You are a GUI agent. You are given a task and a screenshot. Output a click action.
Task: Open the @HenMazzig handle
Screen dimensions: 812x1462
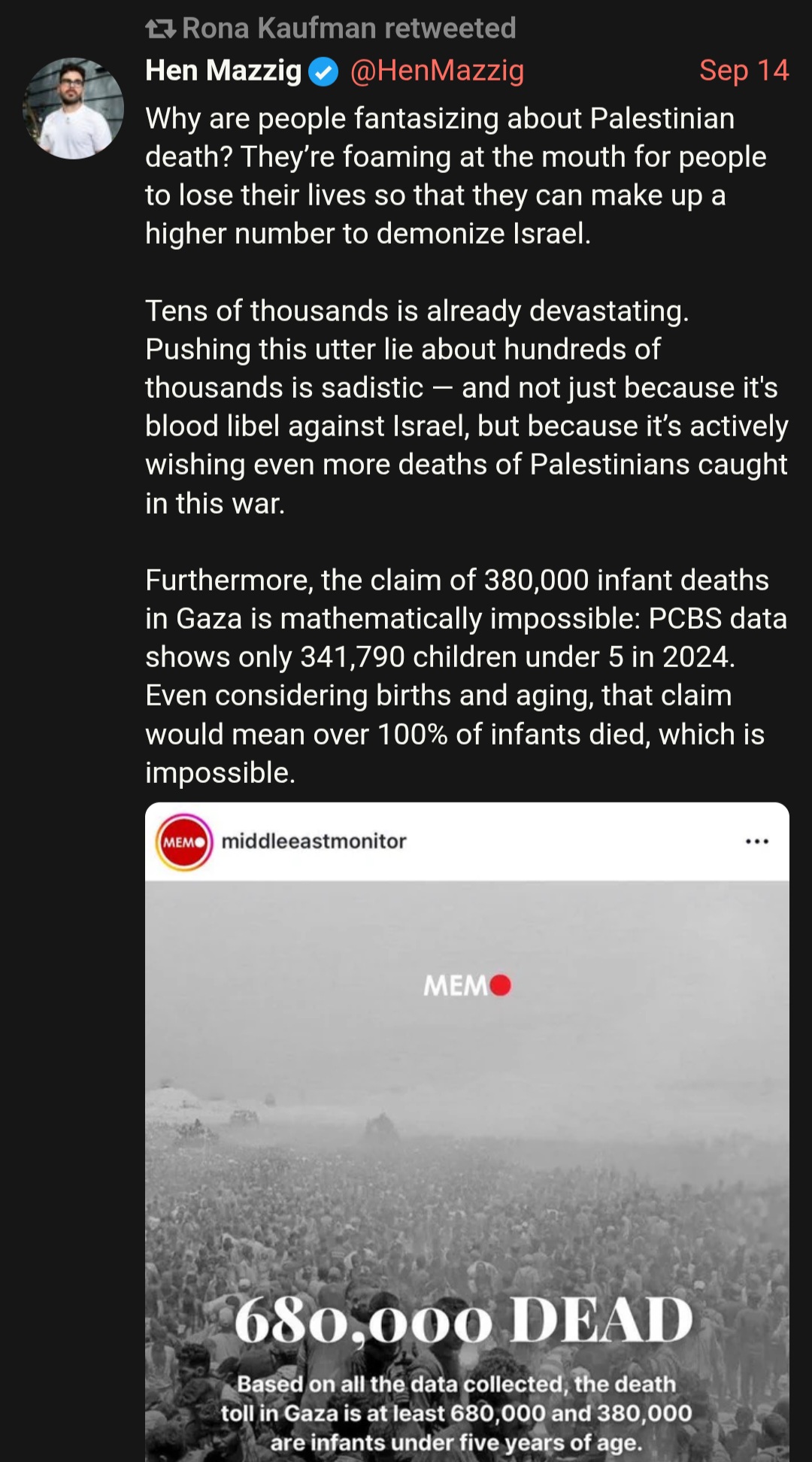click(x=437, y=71)
